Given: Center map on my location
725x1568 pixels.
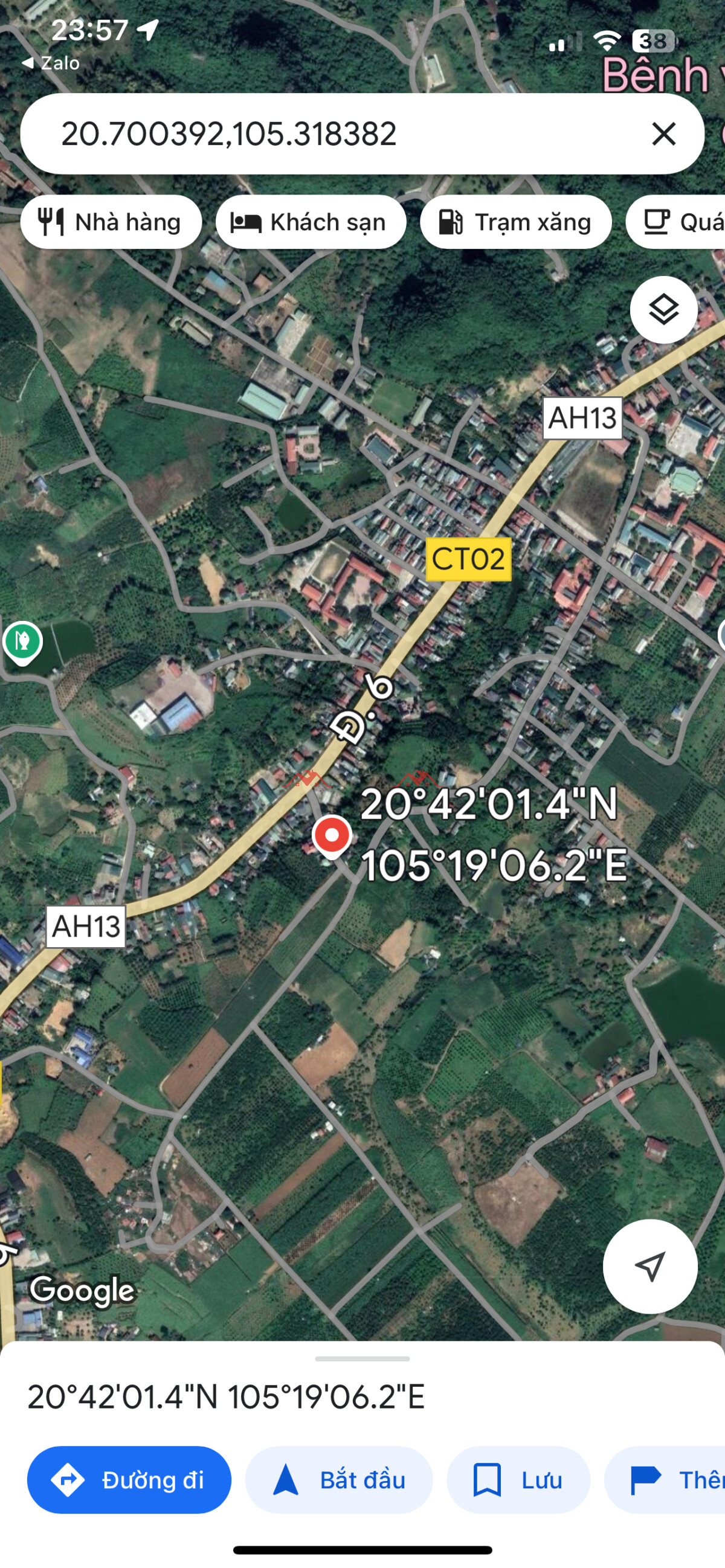Looking at the screenshot, I should 649,1266.
